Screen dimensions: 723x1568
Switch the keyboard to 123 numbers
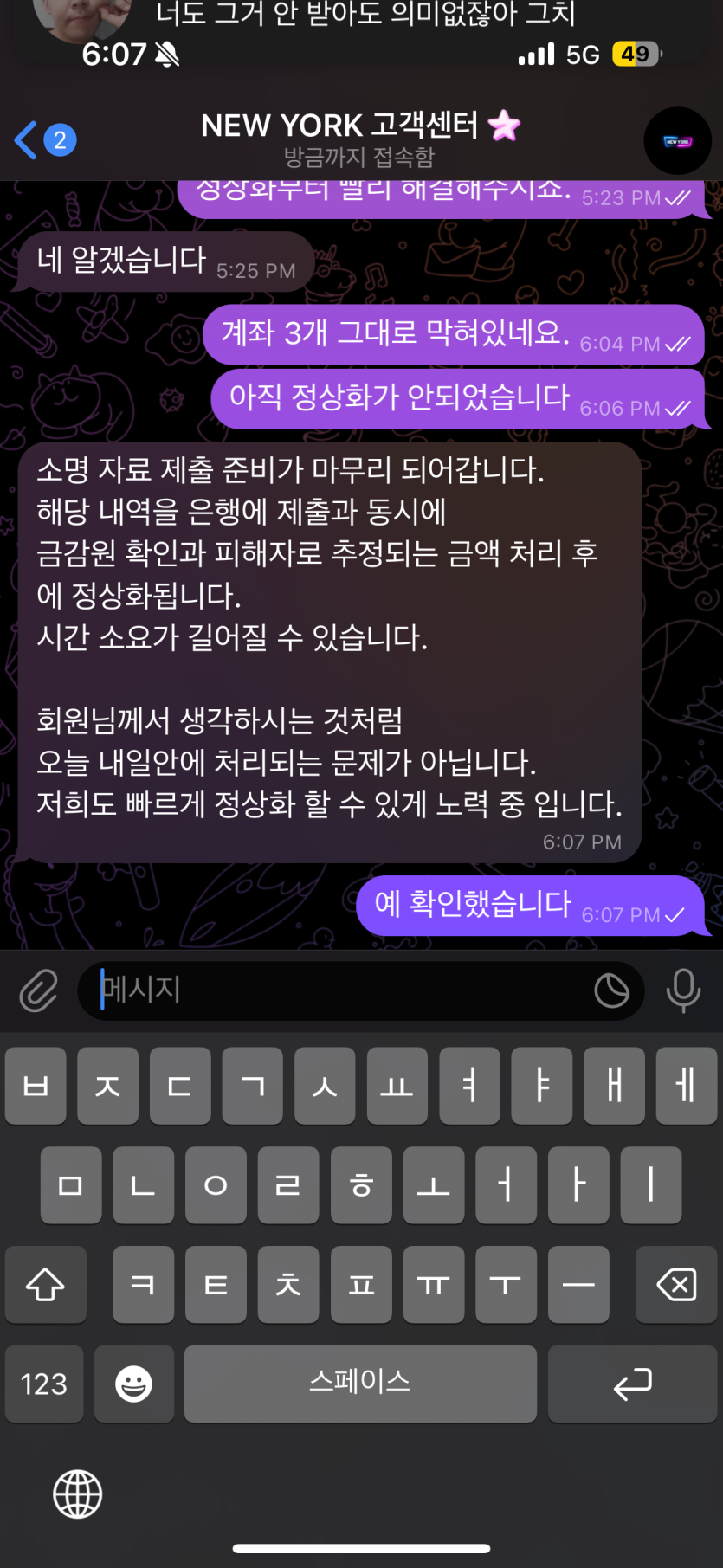pos(44,1384)
